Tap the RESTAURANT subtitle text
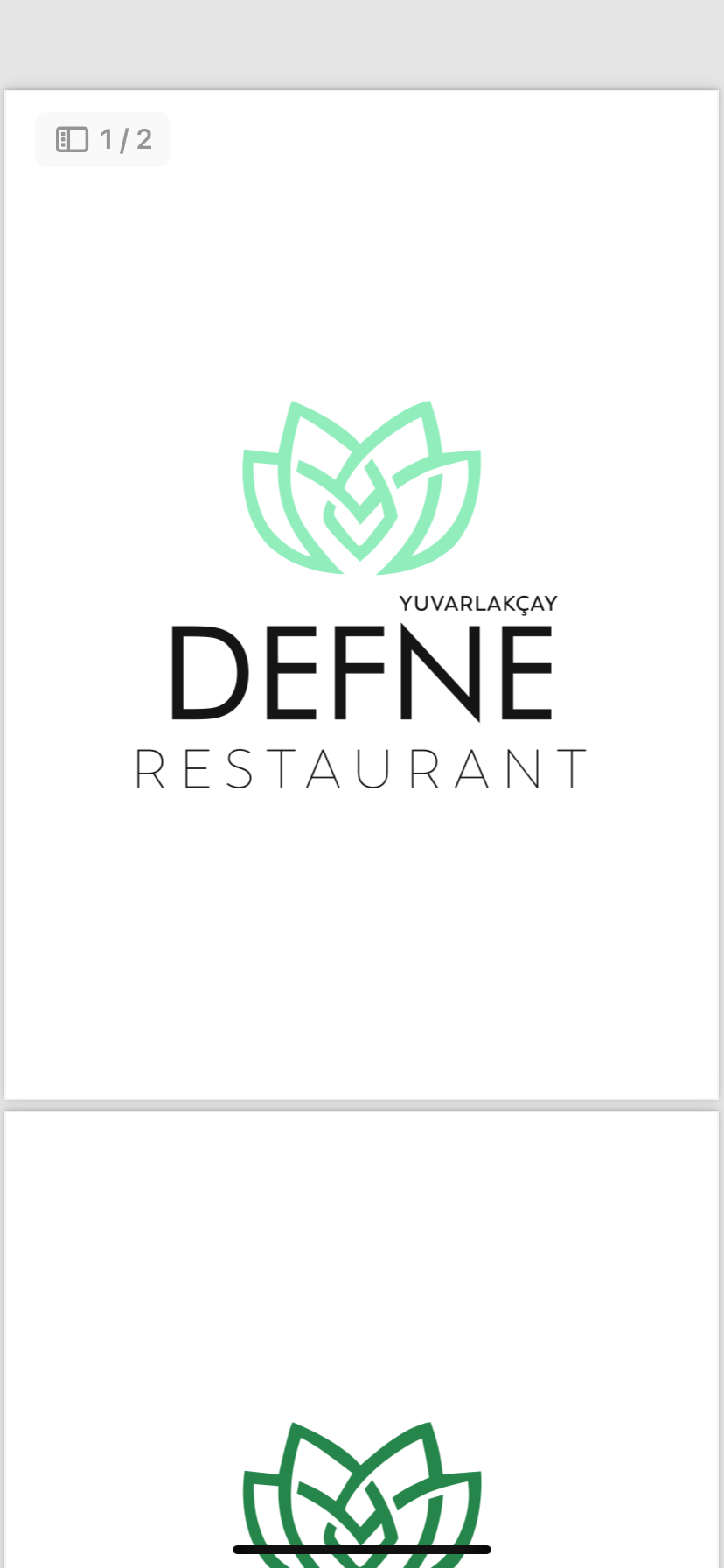 361,770
